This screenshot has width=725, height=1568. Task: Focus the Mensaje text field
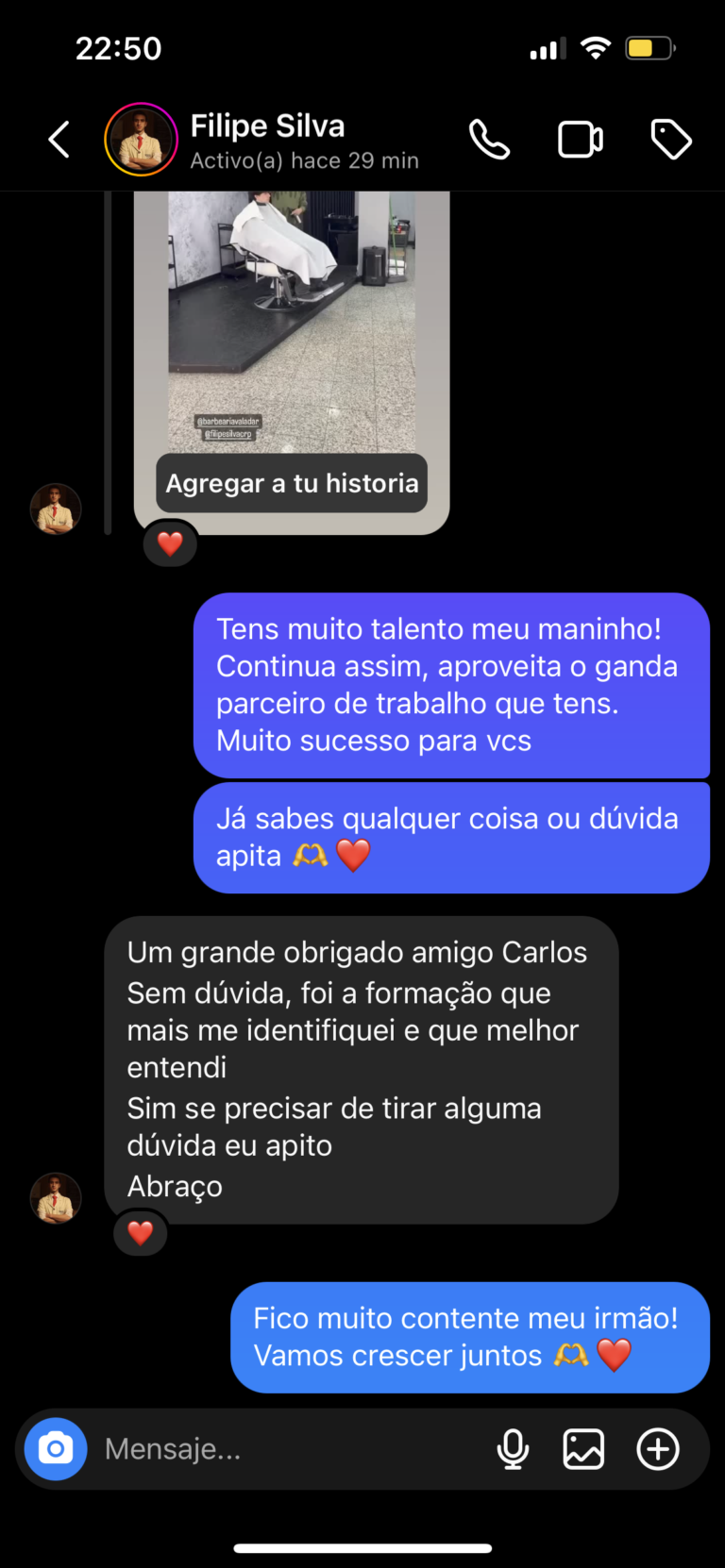point(283,1448)
